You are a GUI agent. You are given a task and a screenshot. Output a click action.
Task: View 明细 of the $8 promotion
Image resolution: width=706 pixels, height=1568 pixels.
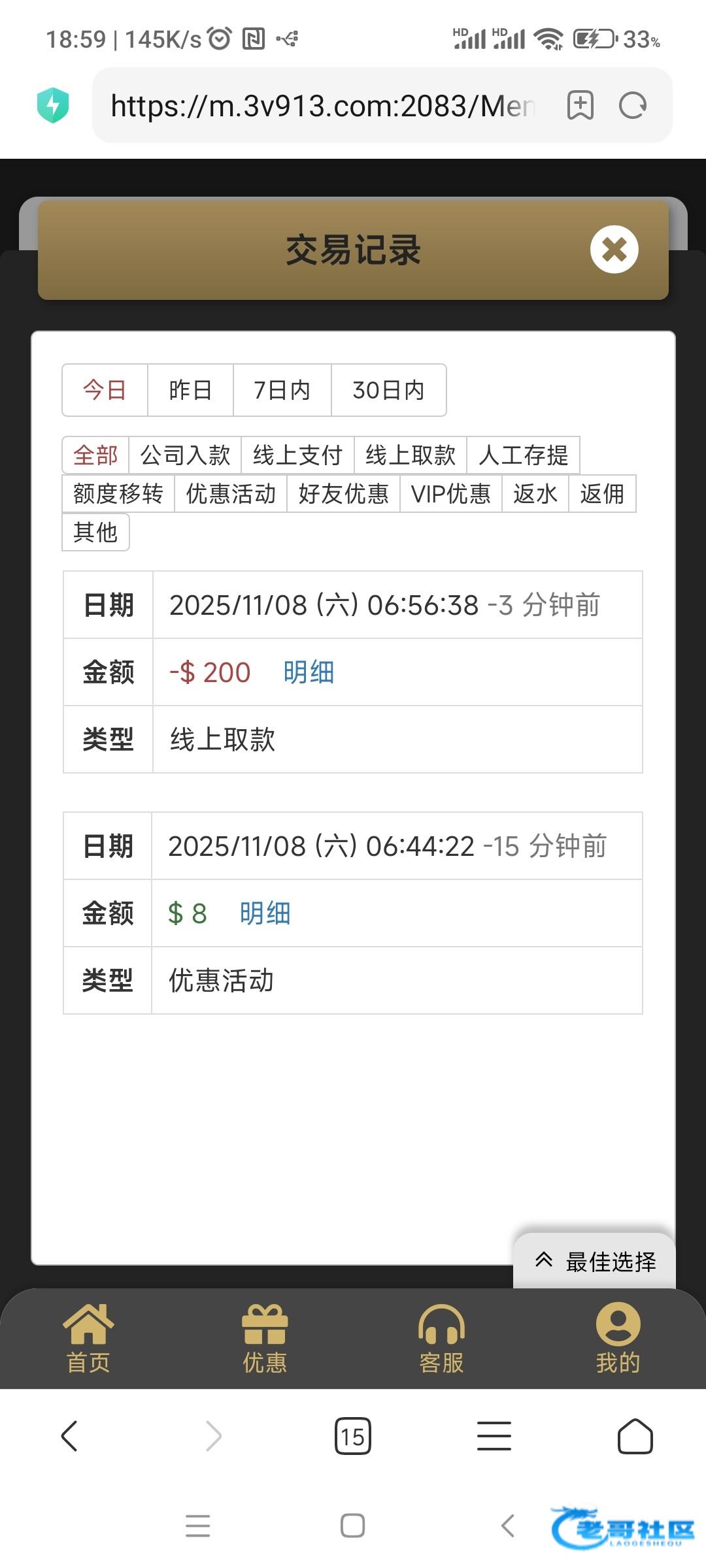(265, 913)
